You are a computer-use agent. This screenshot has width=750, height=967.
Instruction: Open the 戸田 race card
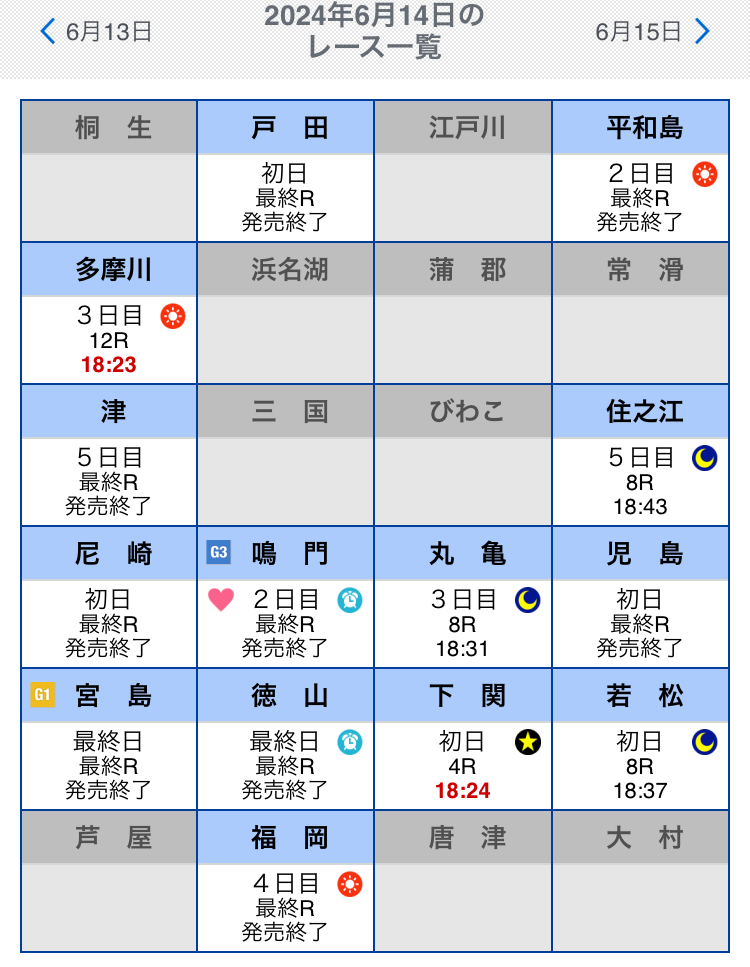tap(286, 196)
